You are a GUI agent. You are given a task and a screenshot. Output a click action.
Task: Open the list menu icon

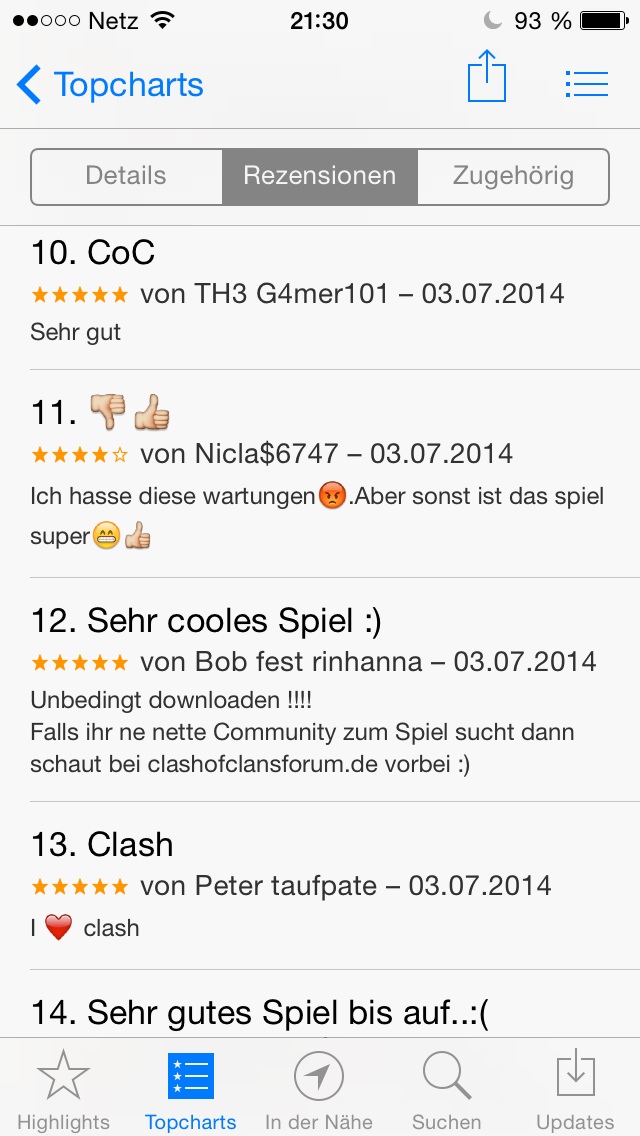tap(586, 84)
